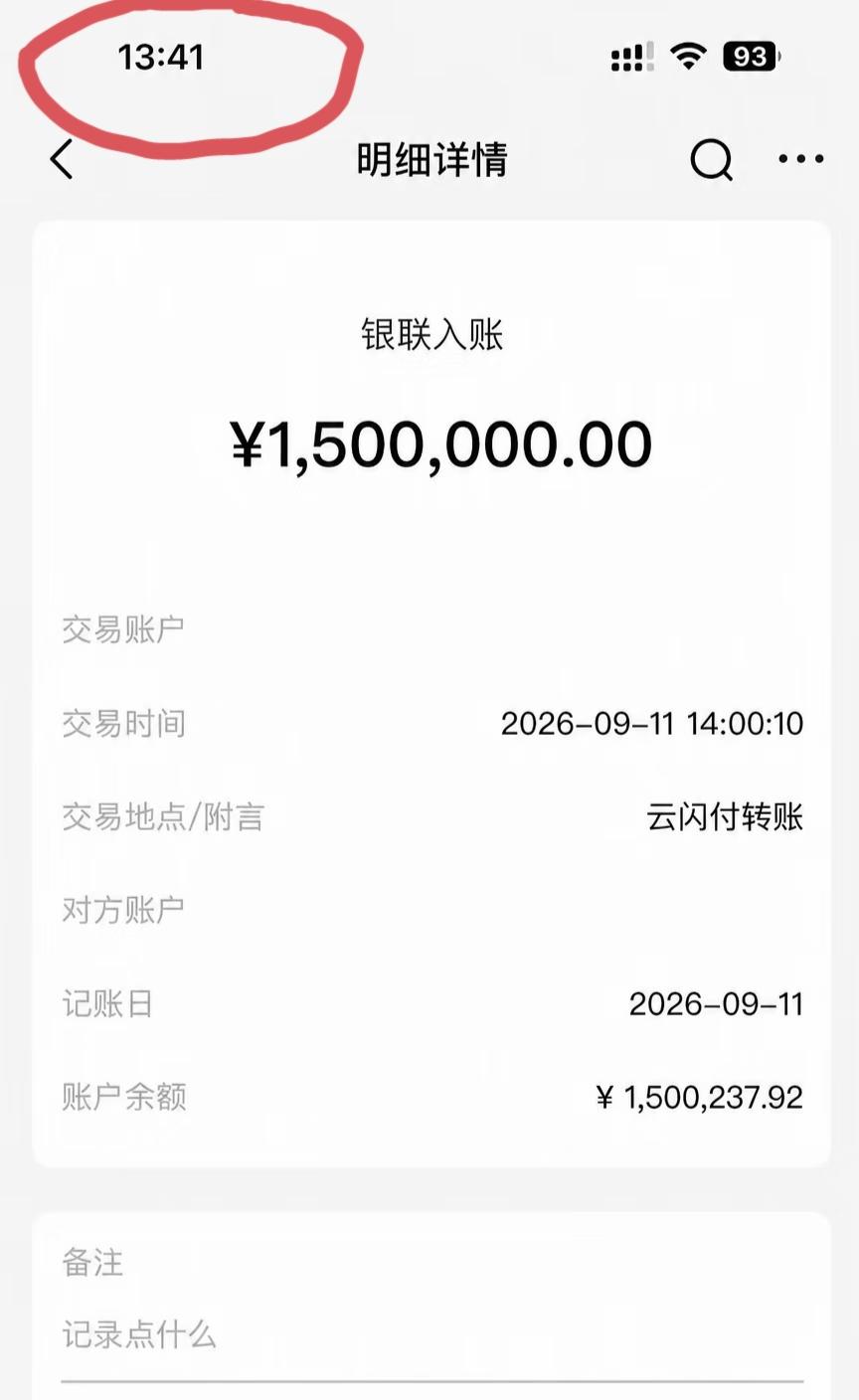The width and height of the screenshot is (859, 1400).
Task: Open the search icon in header
Action: pyautogui.click(x=712, y=159)
